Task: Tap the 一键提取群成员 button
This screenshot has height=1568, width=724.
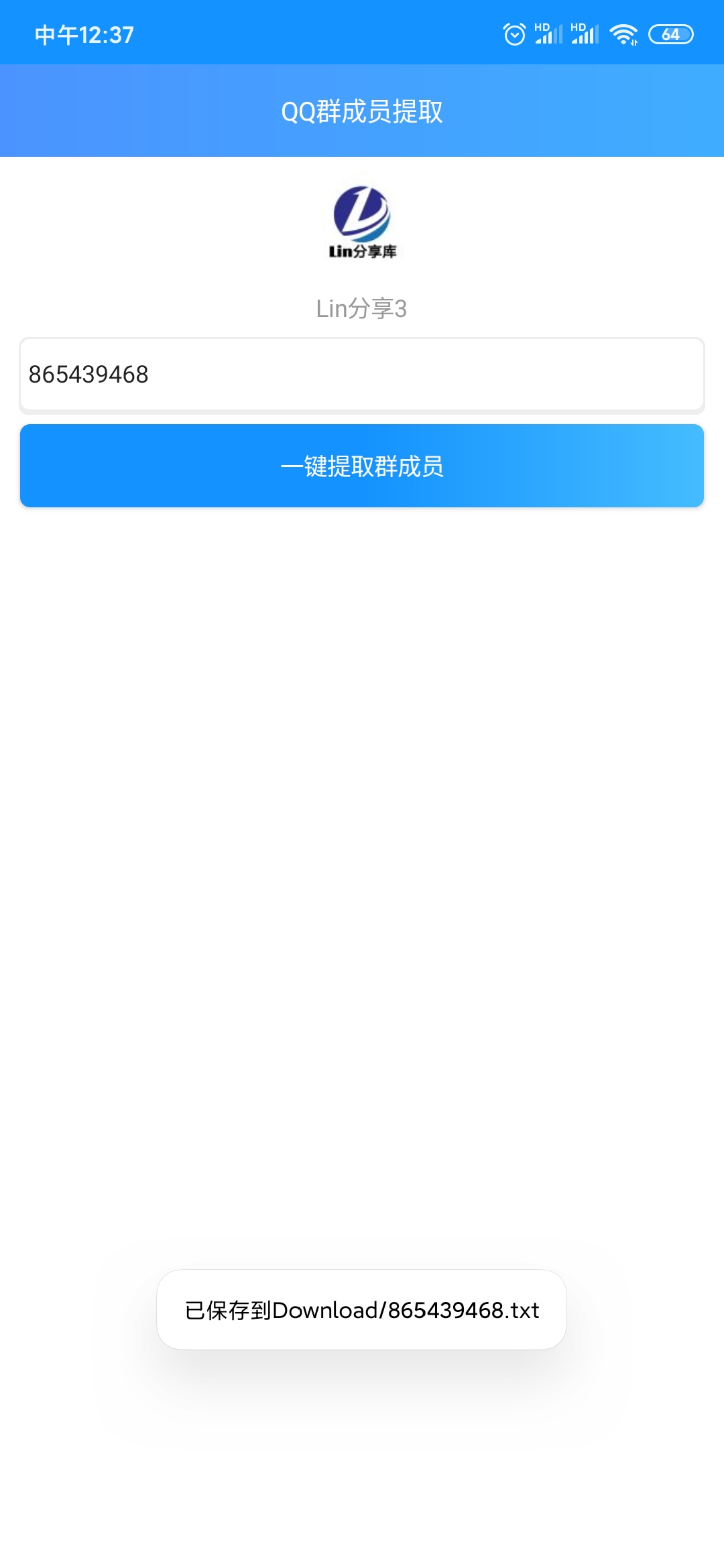Action: (362, 466)
